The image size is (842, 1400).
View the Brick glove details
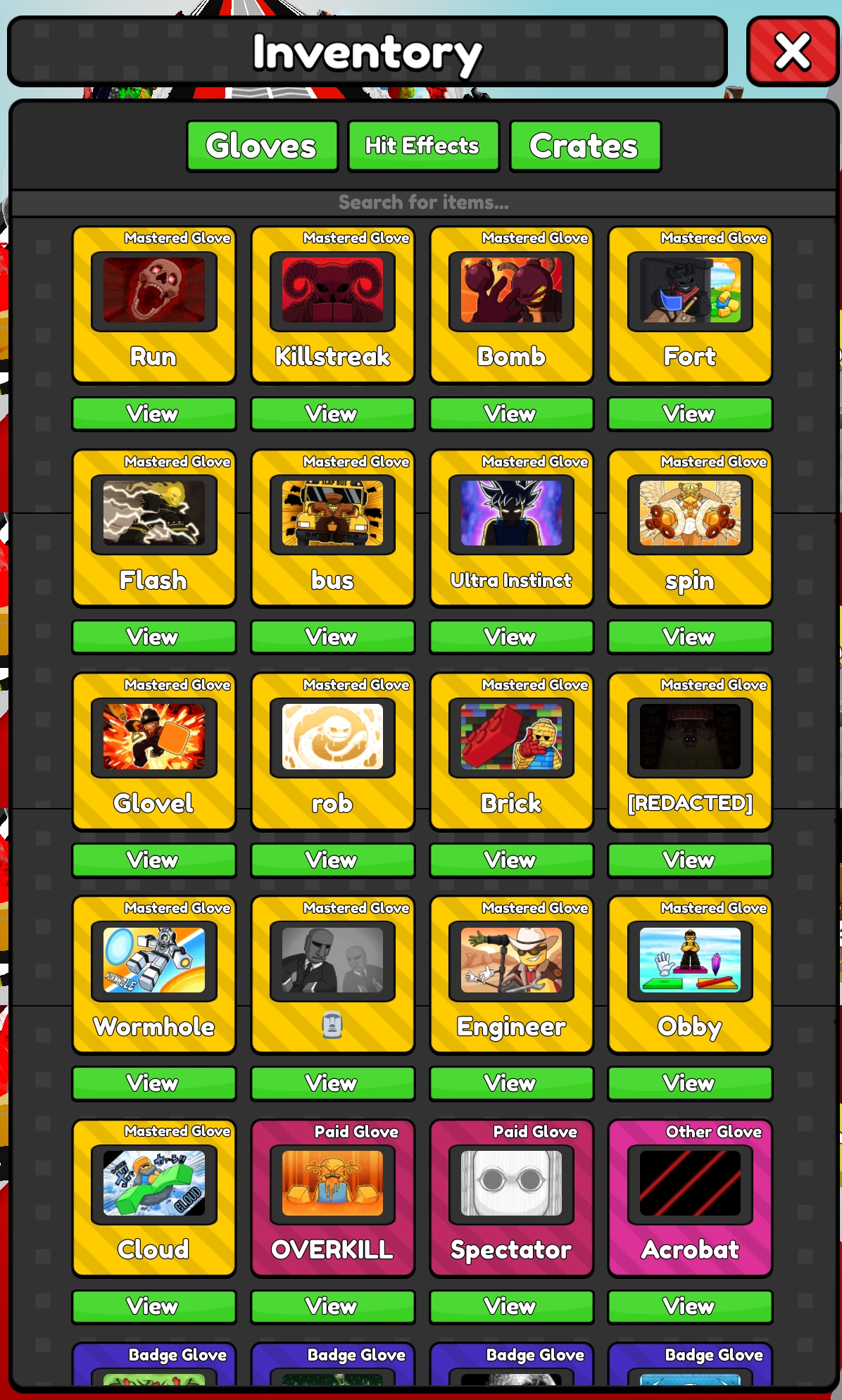(510, 859)
